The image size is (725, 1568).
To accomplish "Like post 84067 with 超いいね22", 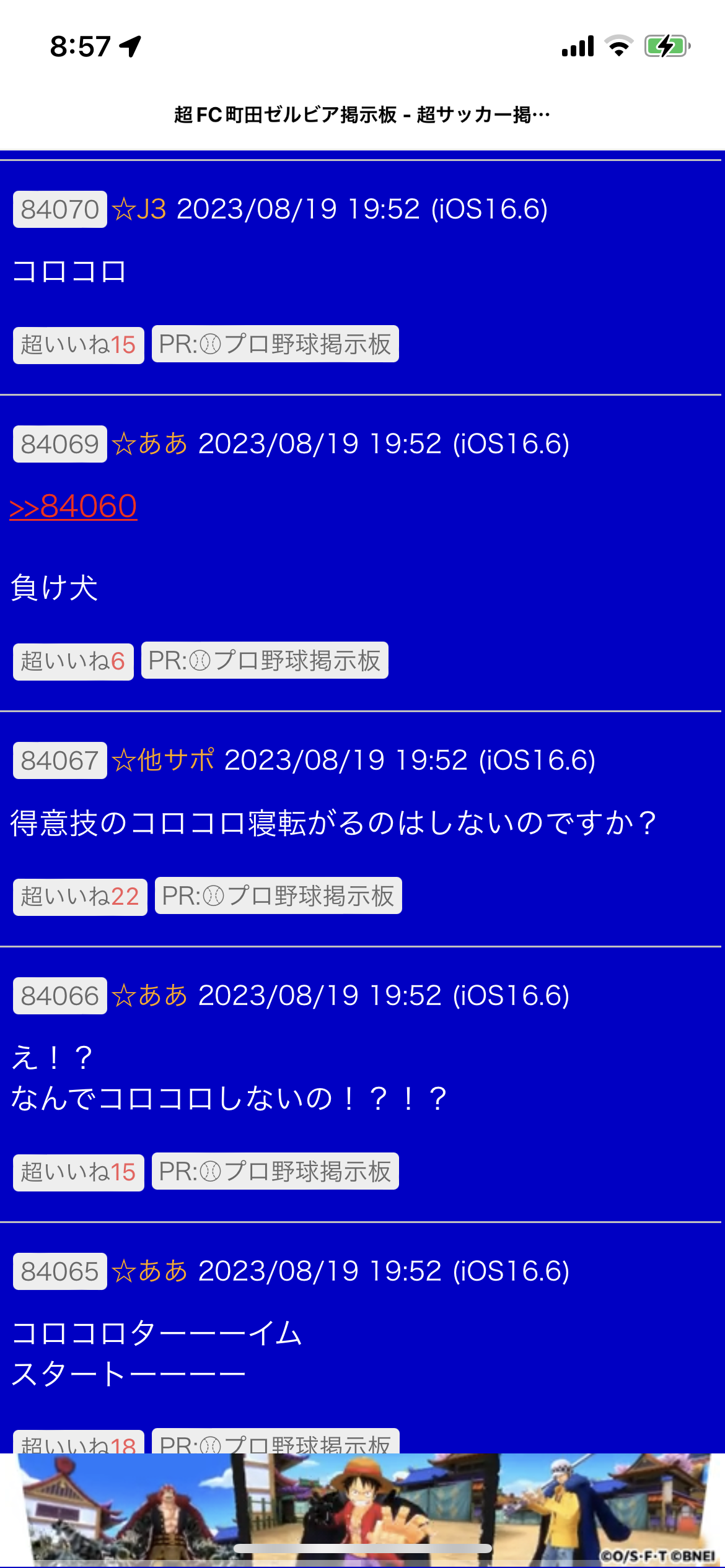I will pos(80,897).
